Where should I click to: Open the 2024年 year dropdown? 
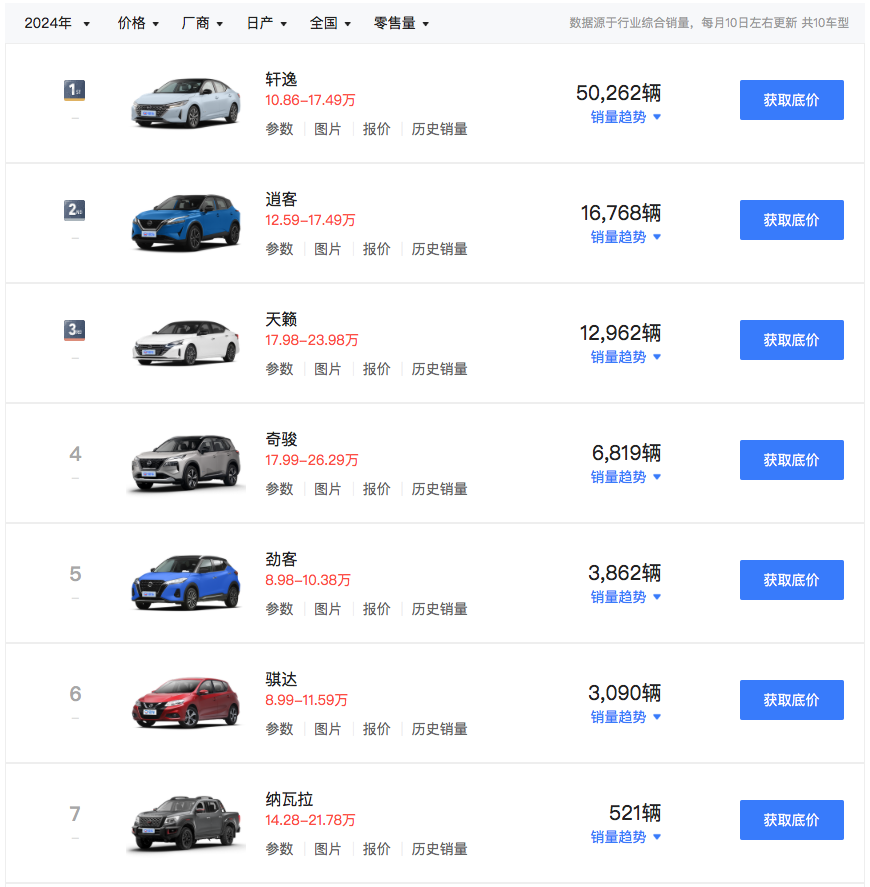pyautogui.click(x=56, y=23)
